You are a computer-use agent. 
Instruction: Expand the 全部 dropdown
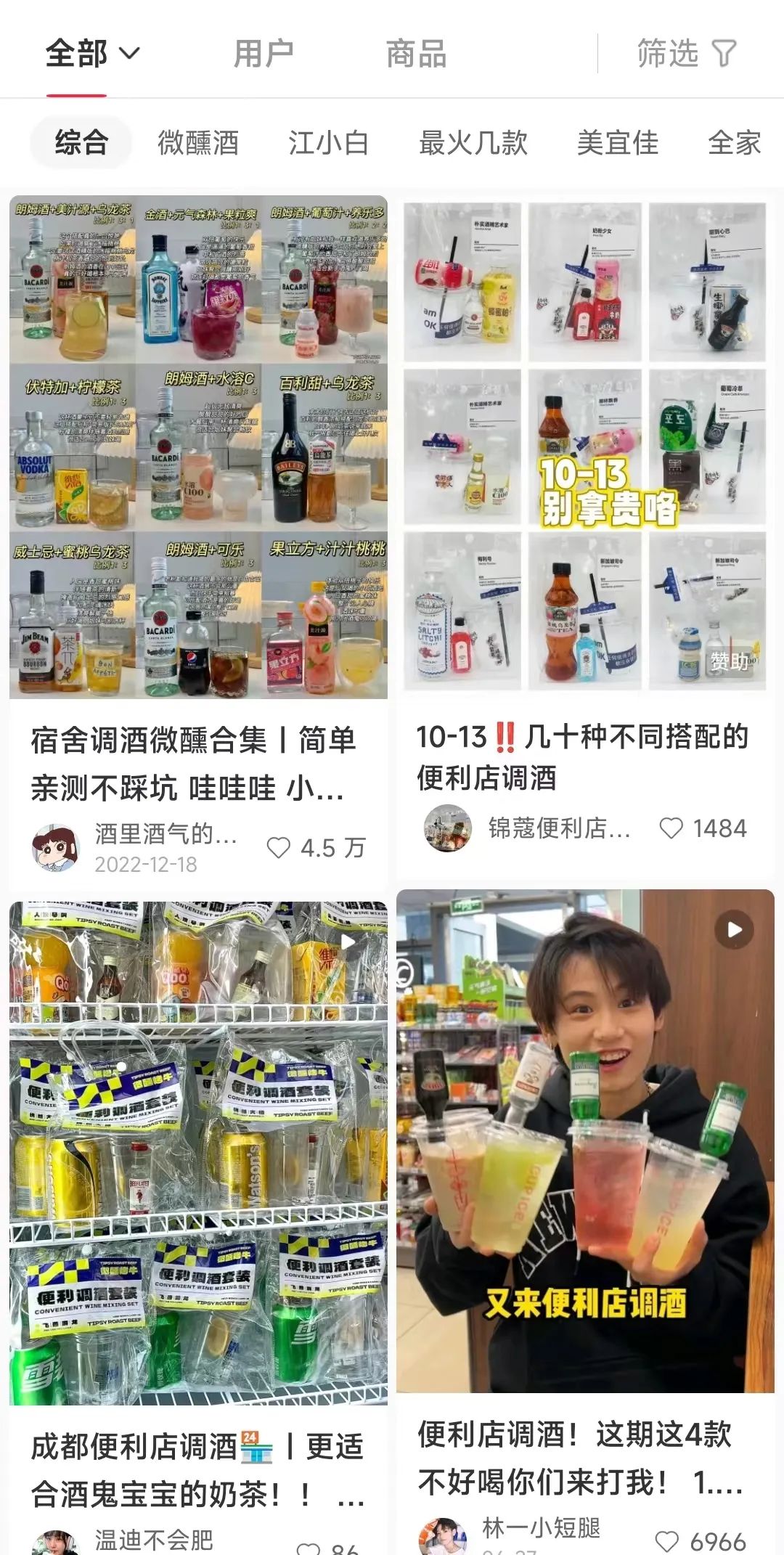click(x=92, y=54)
